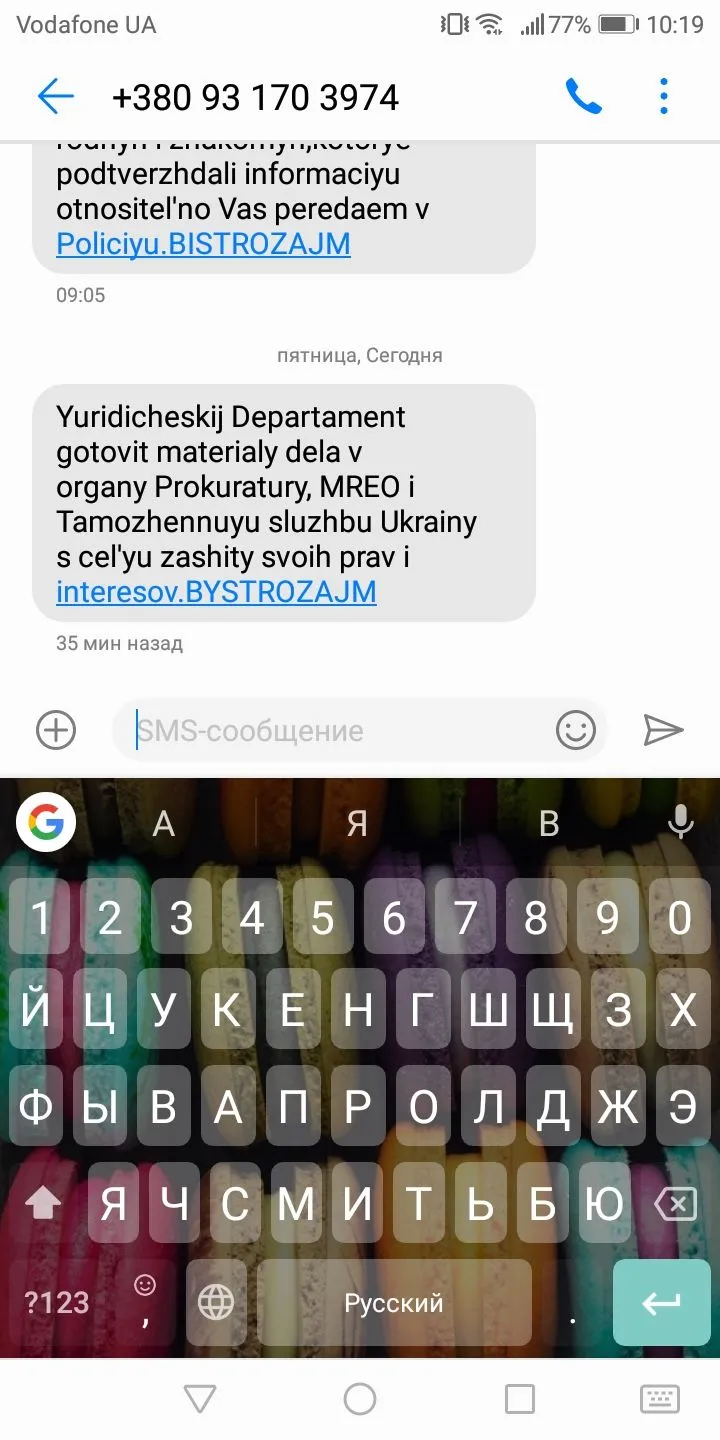Open the Policiyu.BISTROZAJM link

203,243
